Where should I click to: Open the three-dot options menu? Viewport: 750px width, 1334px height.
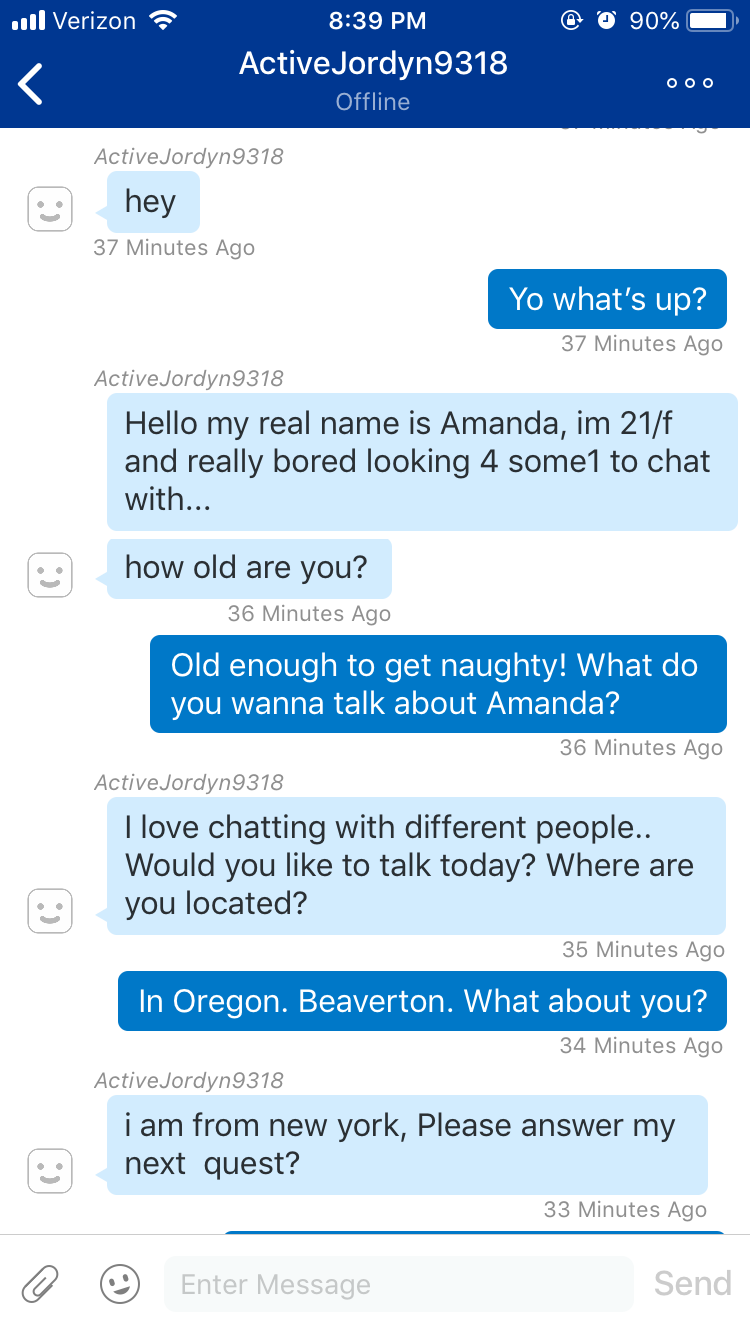pyautogui.click(x=690, y=83)
